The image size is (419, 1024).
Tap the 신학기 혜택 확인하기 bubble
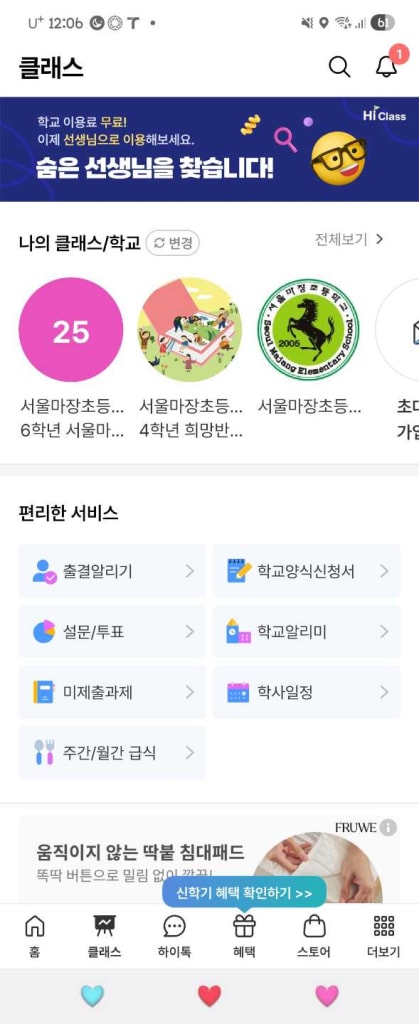pos(243,893)
